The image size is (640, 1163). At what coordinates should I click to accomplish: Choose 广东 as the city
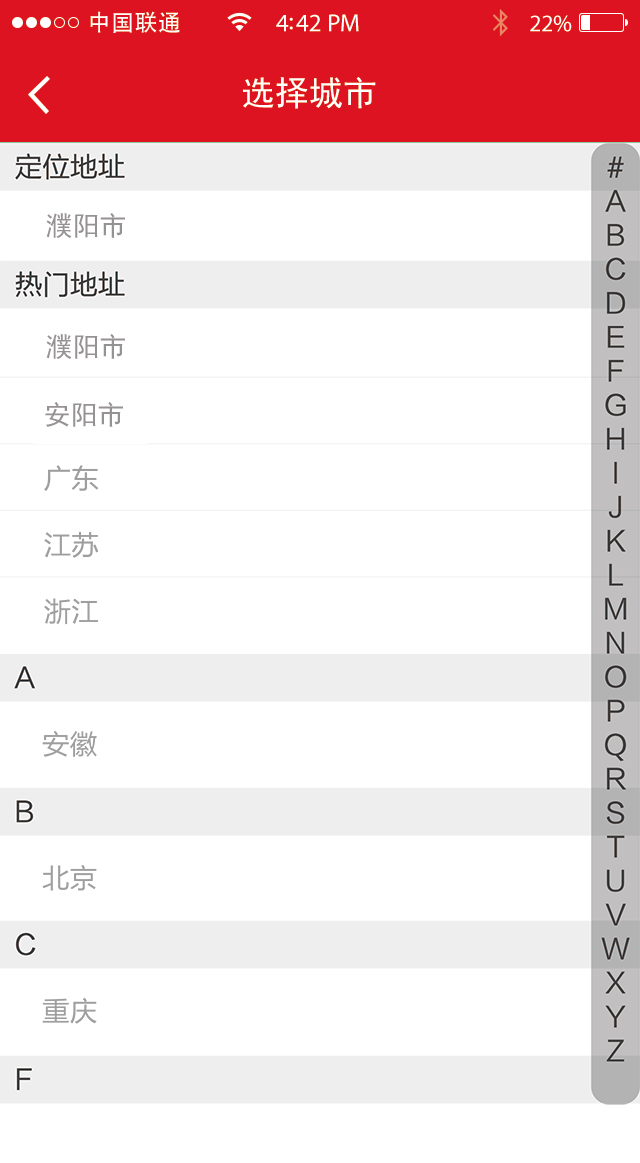[x=72, y=478]
